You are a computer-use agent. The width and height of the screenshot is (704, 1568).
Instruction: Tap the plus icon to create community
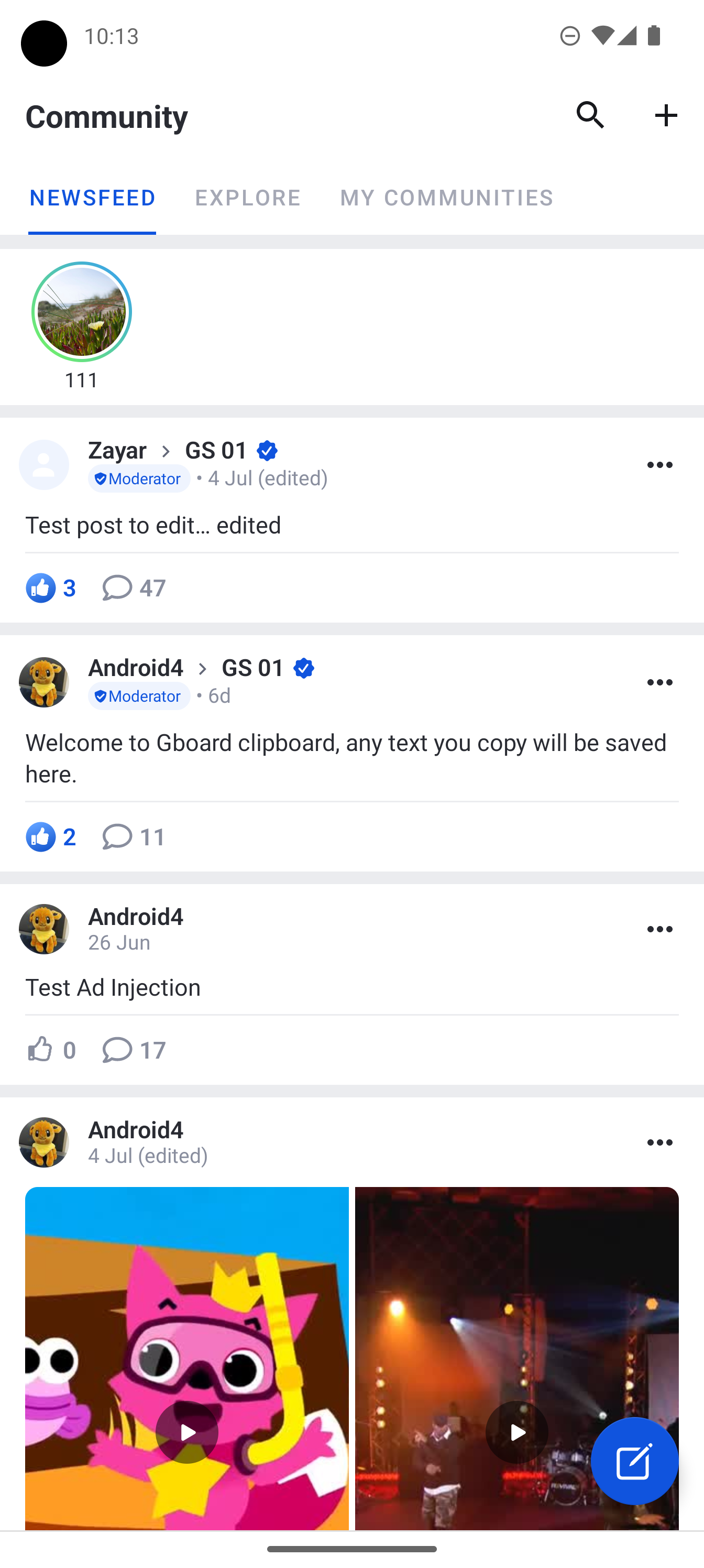[x=666, y=115]
